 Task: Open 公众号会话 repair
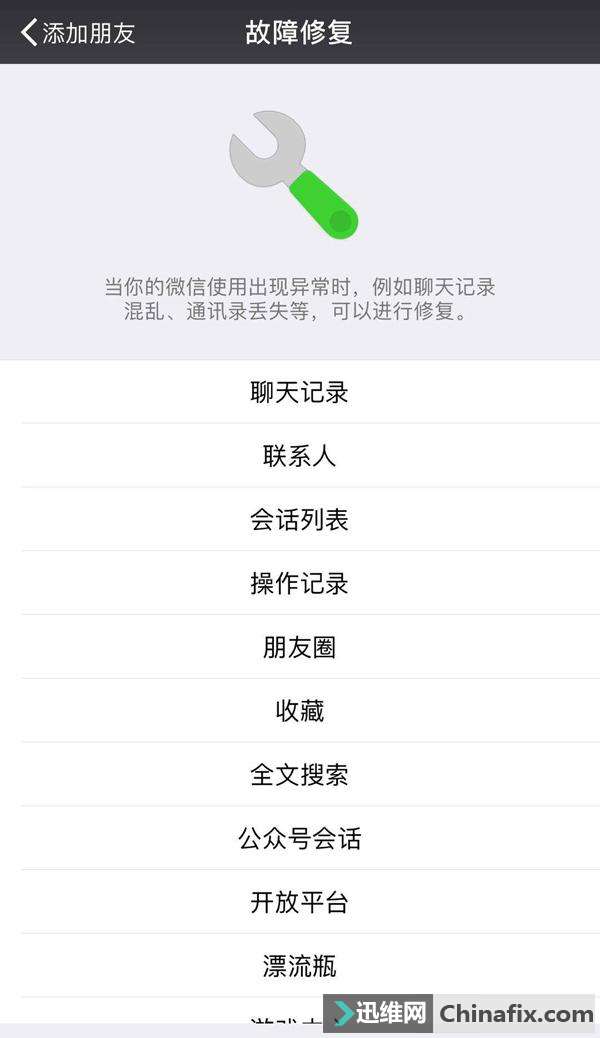point(300,838)
